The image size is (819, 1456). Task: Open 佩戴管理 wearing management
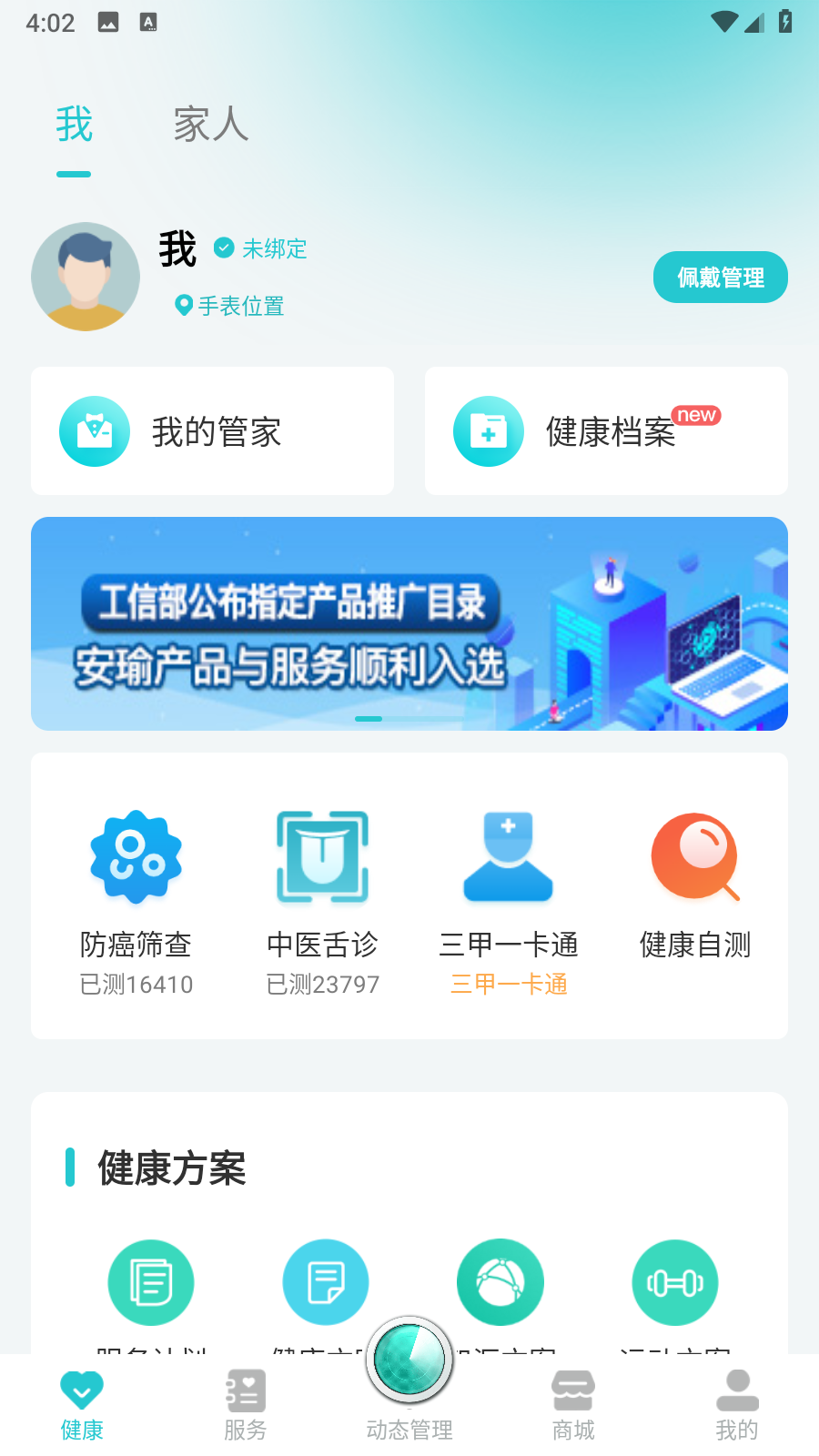coord(720,278)
